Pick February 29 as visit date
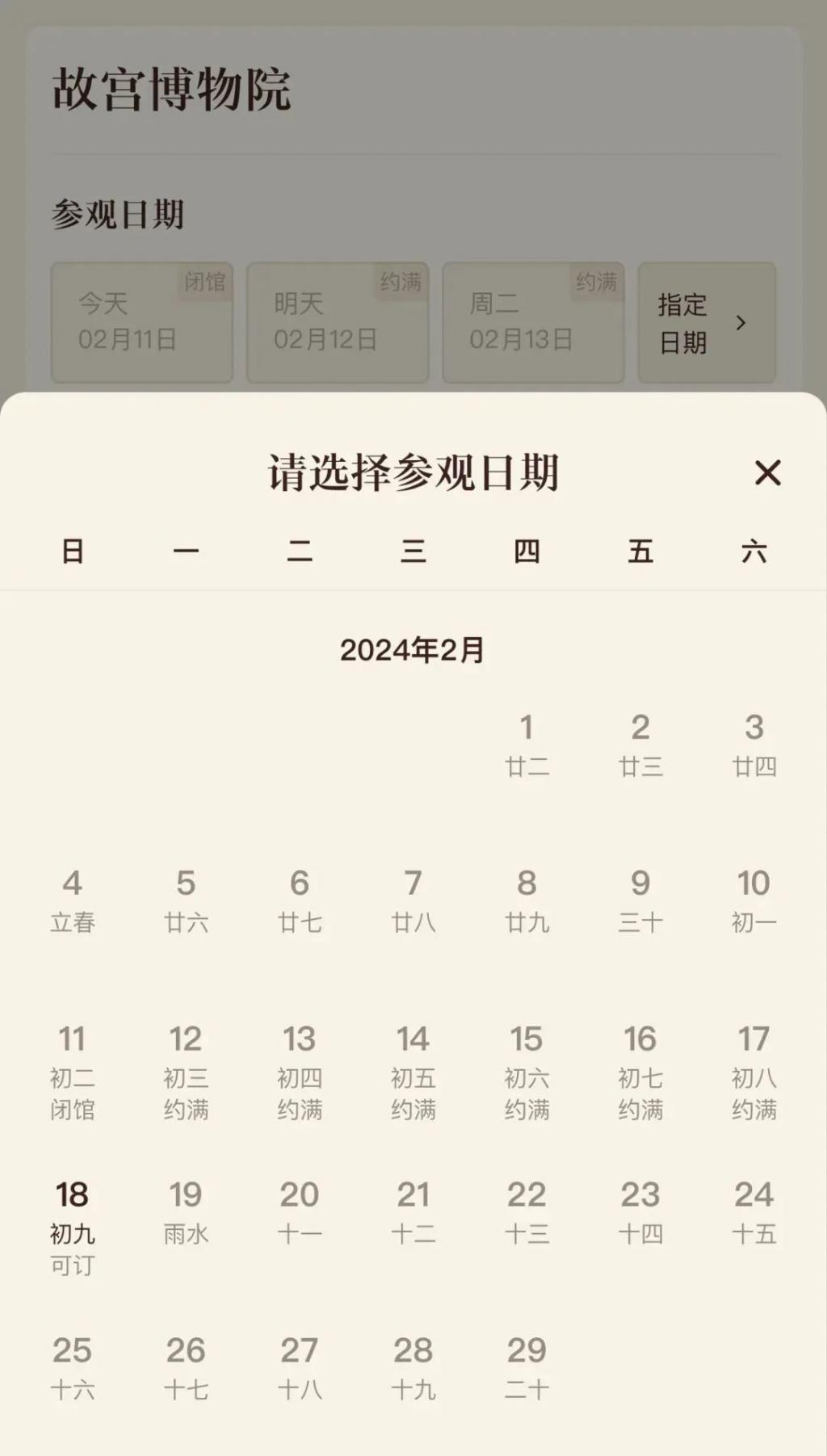This screenshot has width=827, height=1456. pyautogui.click(x=527, y=1367)
